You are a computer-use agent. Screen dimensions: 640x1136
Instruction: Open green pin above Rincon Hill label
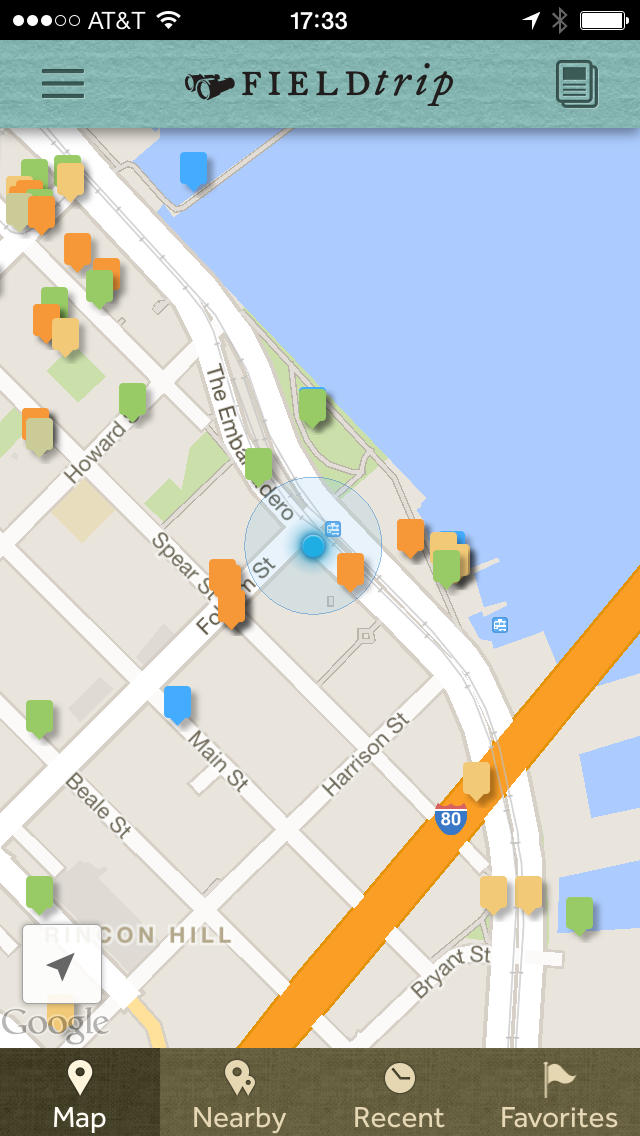39,892
